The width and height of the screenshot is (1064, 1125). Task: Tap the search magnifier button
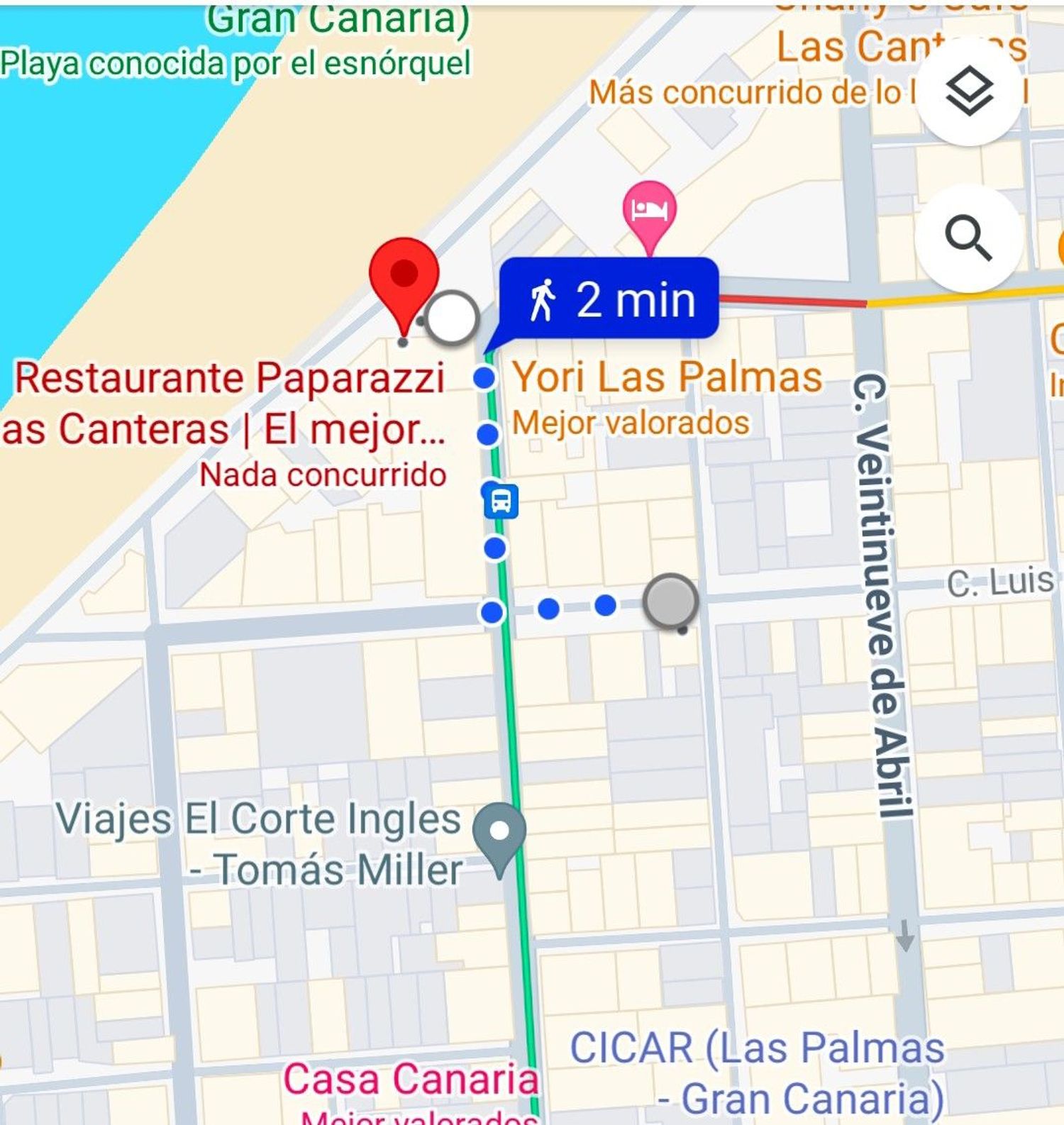click(x=968, y=238)
